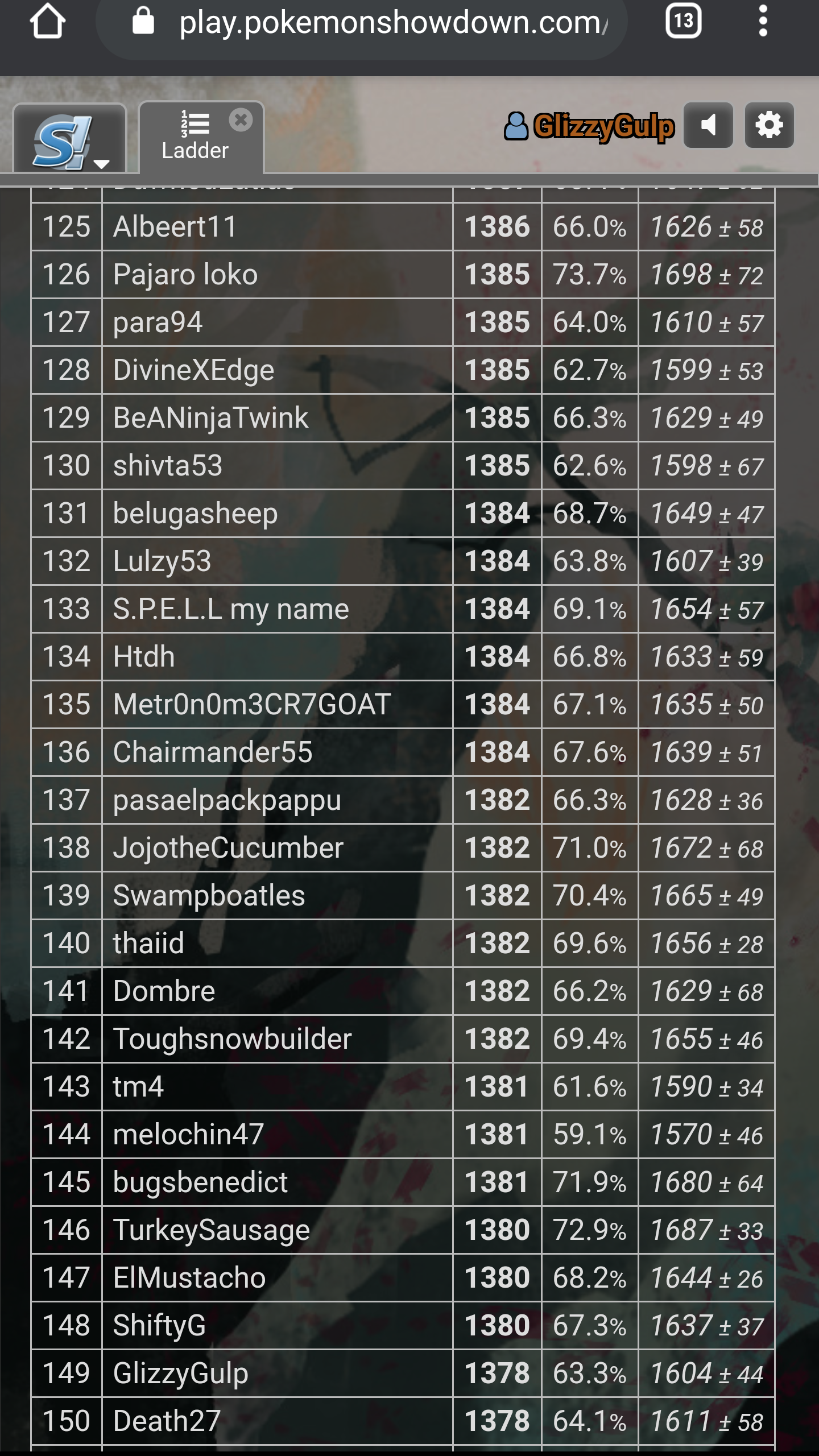Open the browser home page

48,22
